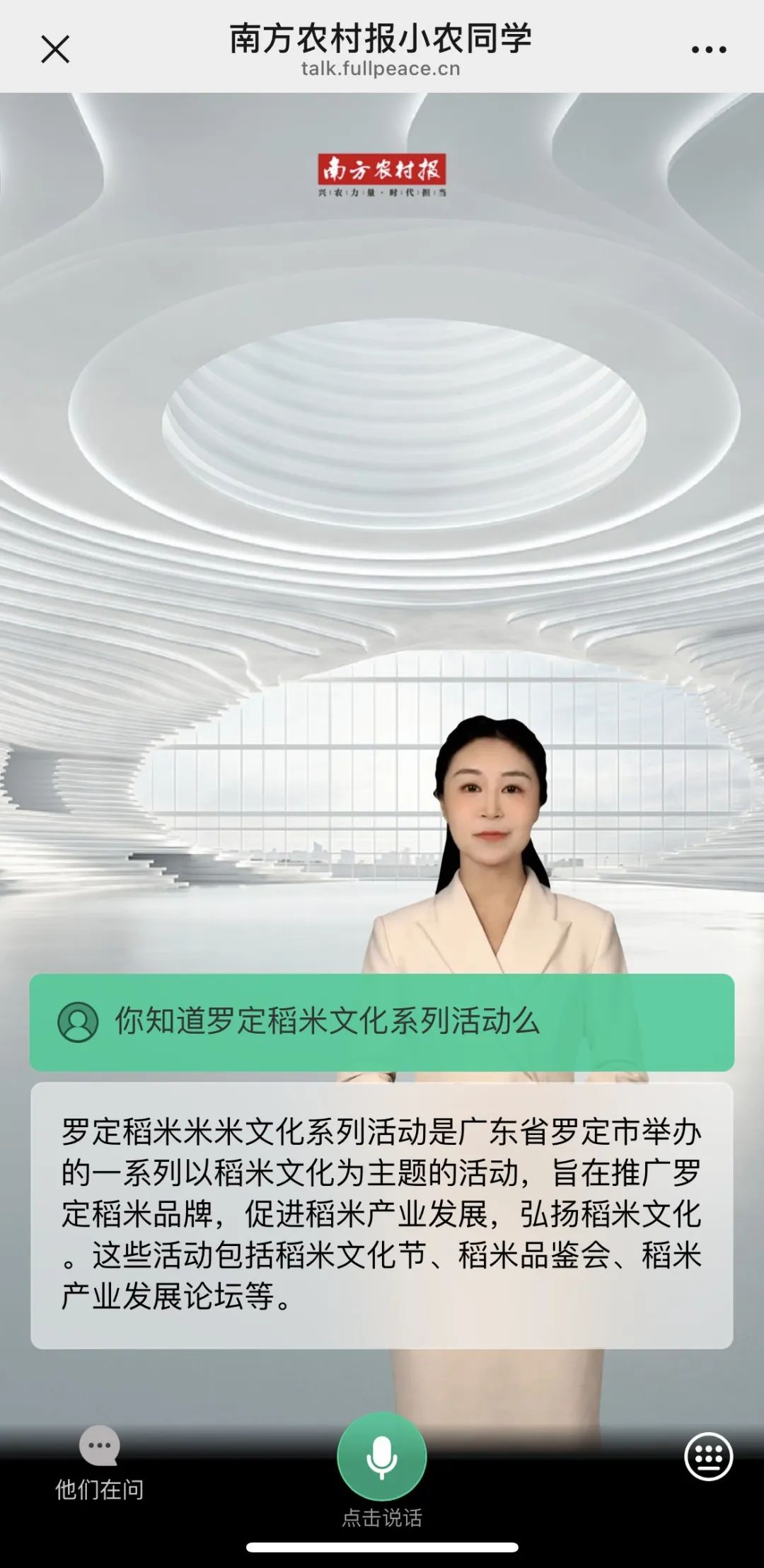Switch to keyboard input mode
The image size is (764, 1568).
pos(708,1456)
